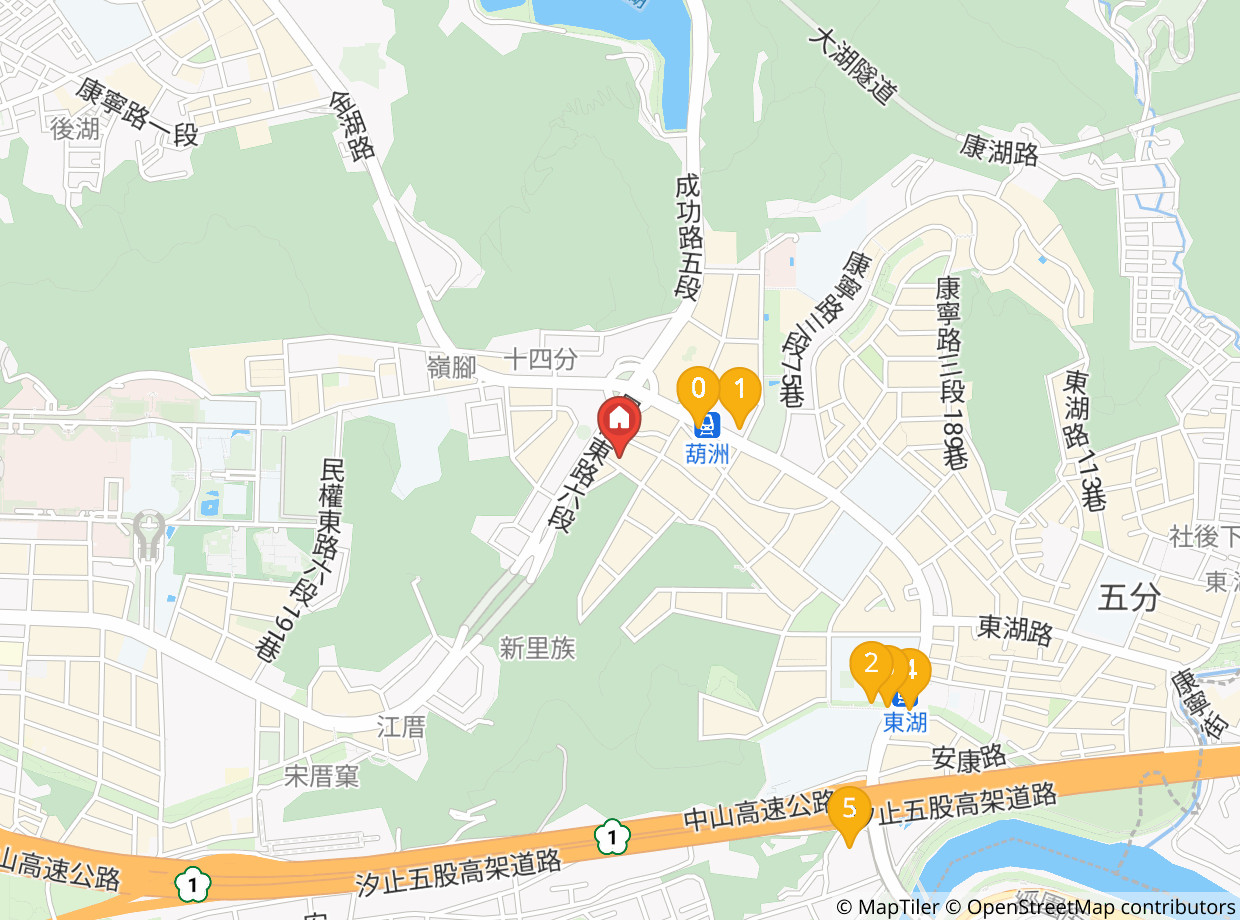Viewport: 1240px width, 920px height.
Task: Select the orange marker numbered 2
Action: pyautogui.click(x=870, y=664)
